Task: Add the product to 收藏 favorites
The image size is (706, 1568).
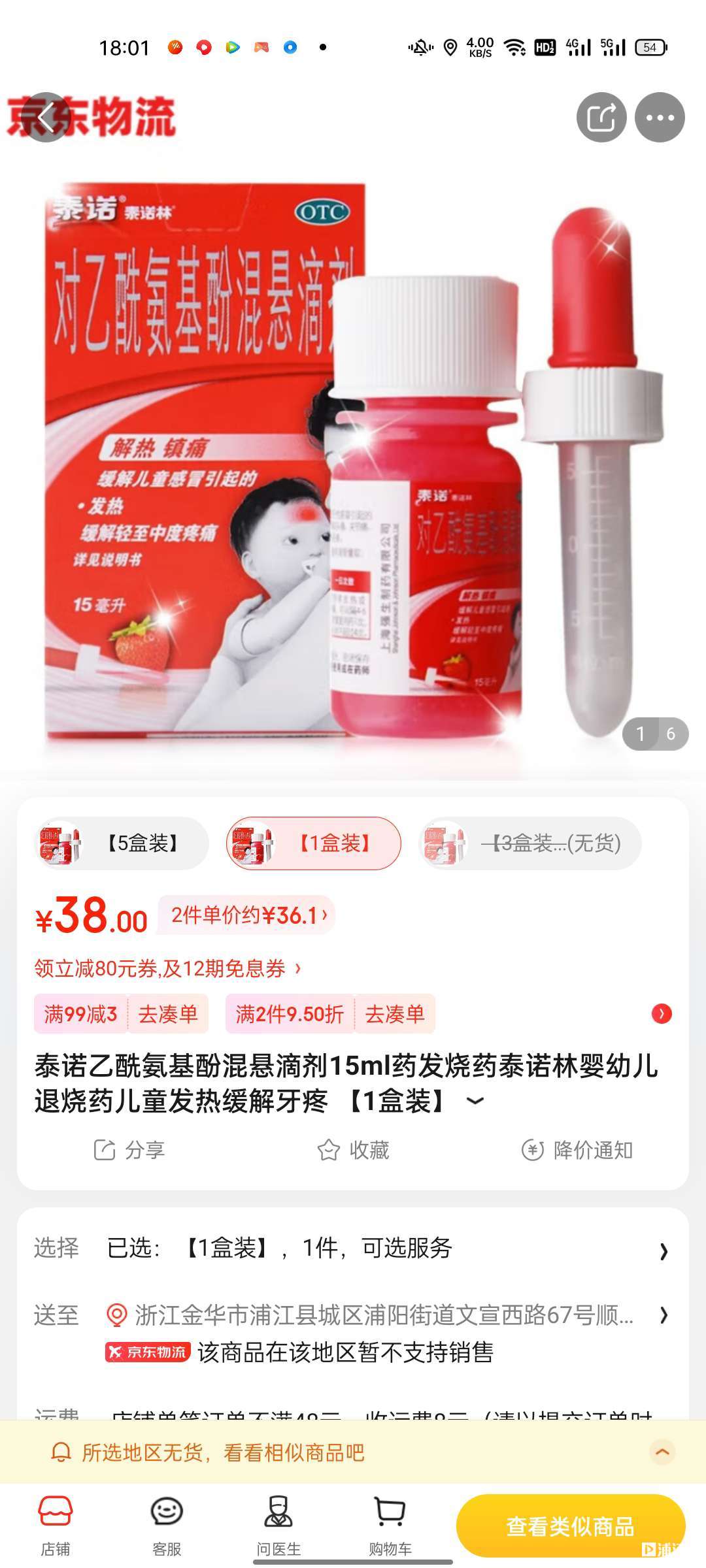Action: point(353,1150)
